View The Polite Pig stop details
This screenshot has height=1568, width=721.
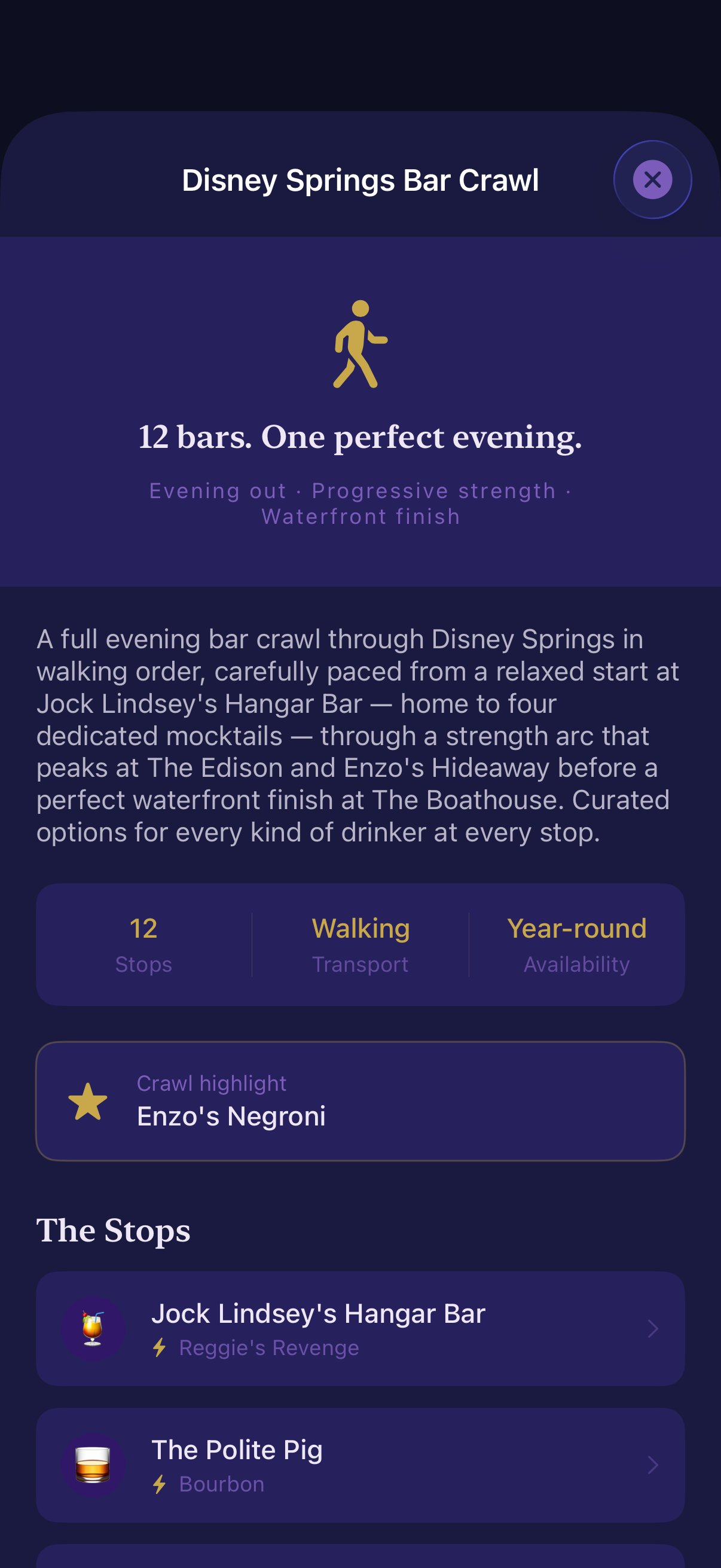coord(360,1465)
